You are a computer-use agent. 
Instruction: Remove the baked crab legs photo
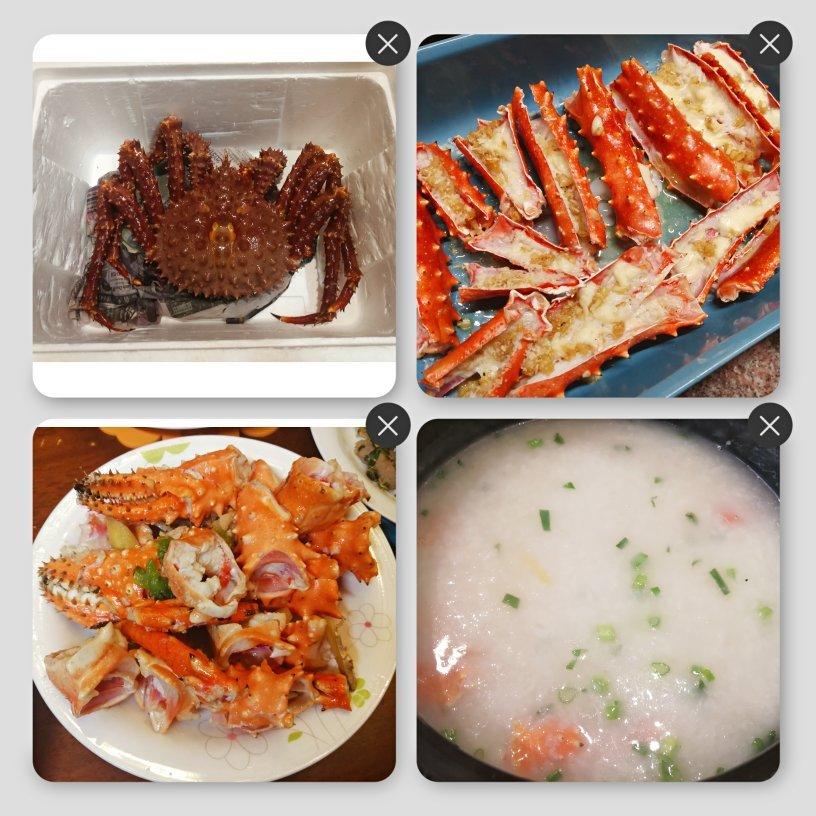coord(769,43)
